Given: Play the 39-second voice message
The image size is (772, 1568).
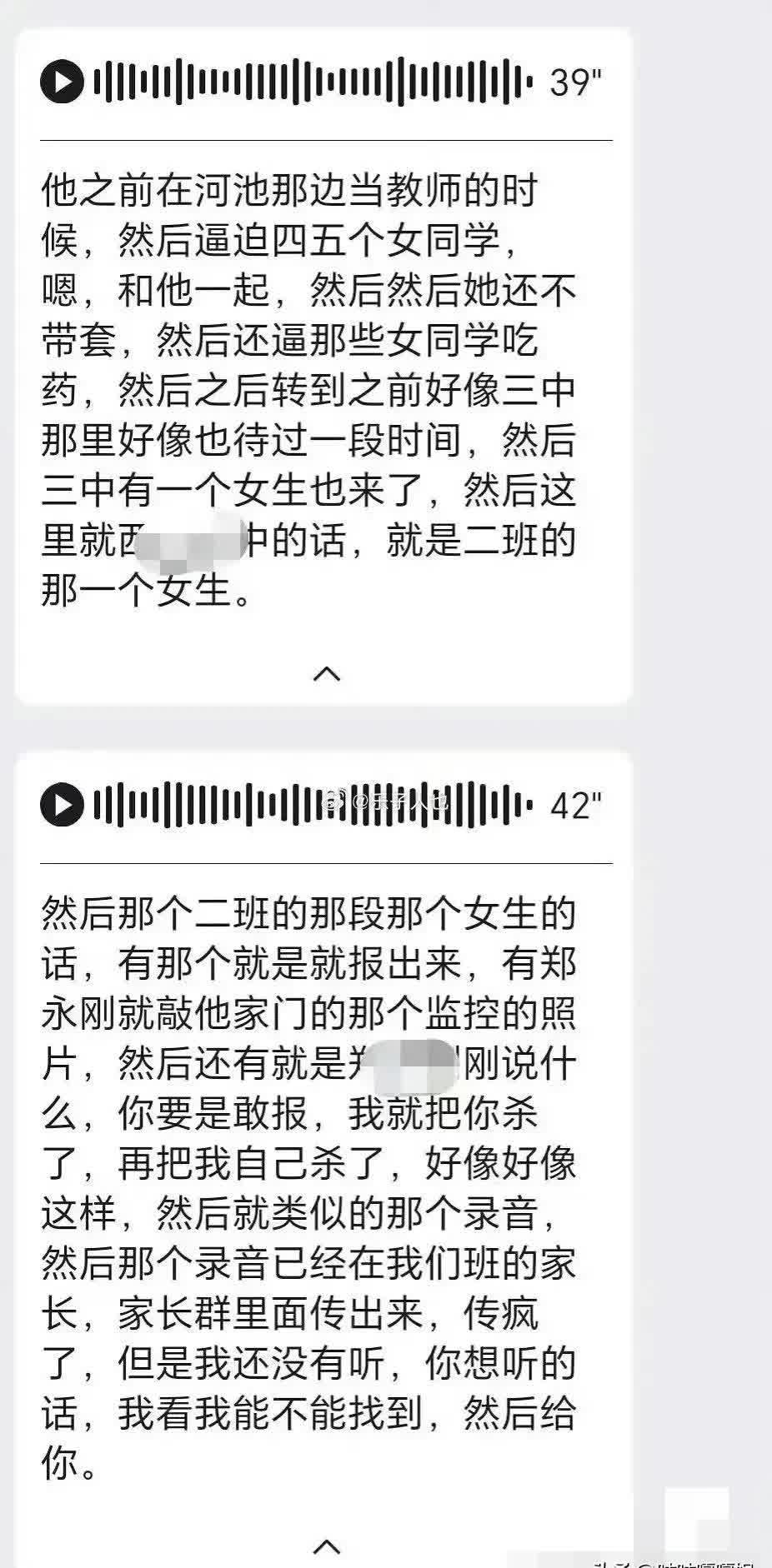Looking at the screenshot, I should point(63,82).
